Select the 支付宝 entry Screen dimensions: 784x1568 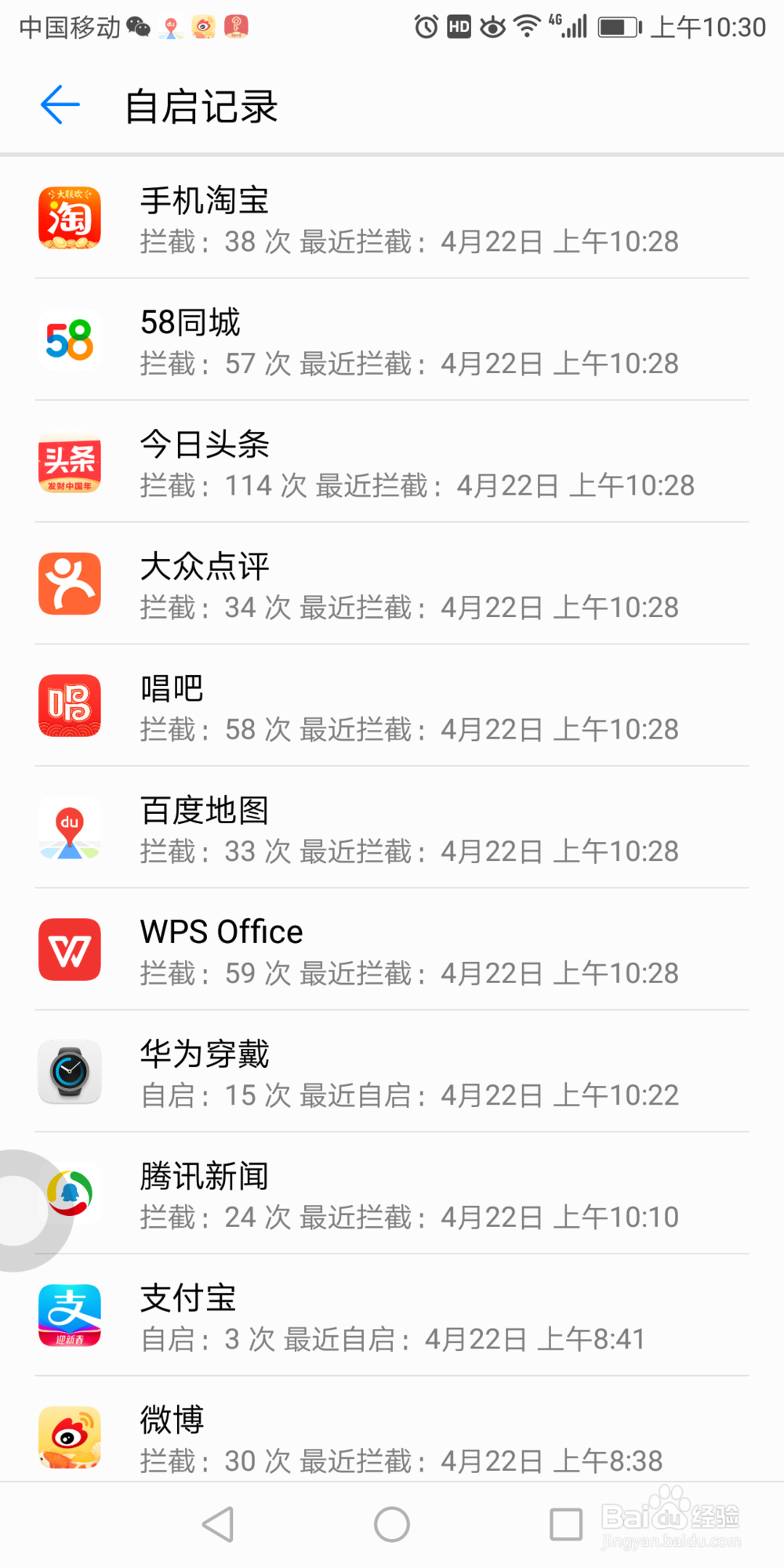pos(392,1315)
